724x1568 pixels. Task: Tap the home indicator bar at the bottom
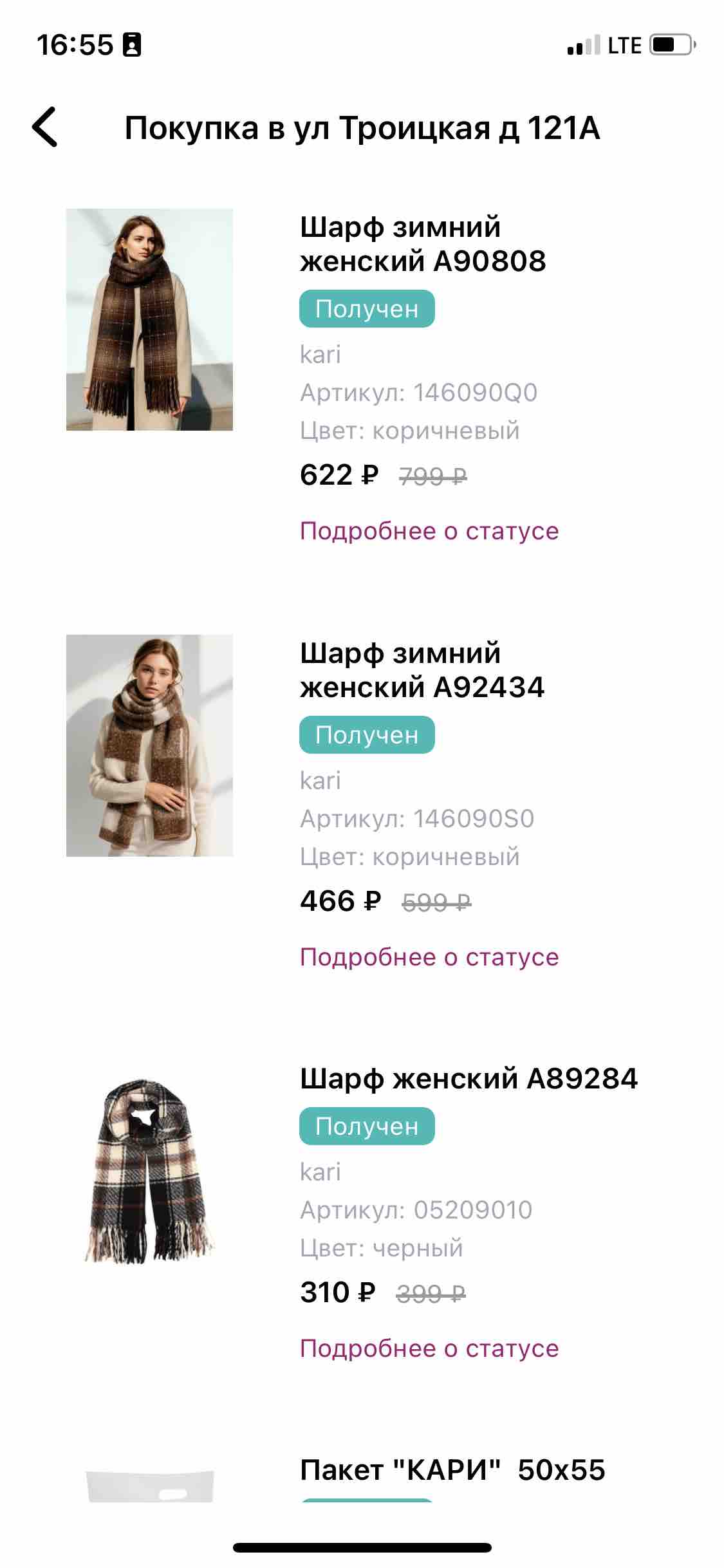click(x=362, y=1548)
